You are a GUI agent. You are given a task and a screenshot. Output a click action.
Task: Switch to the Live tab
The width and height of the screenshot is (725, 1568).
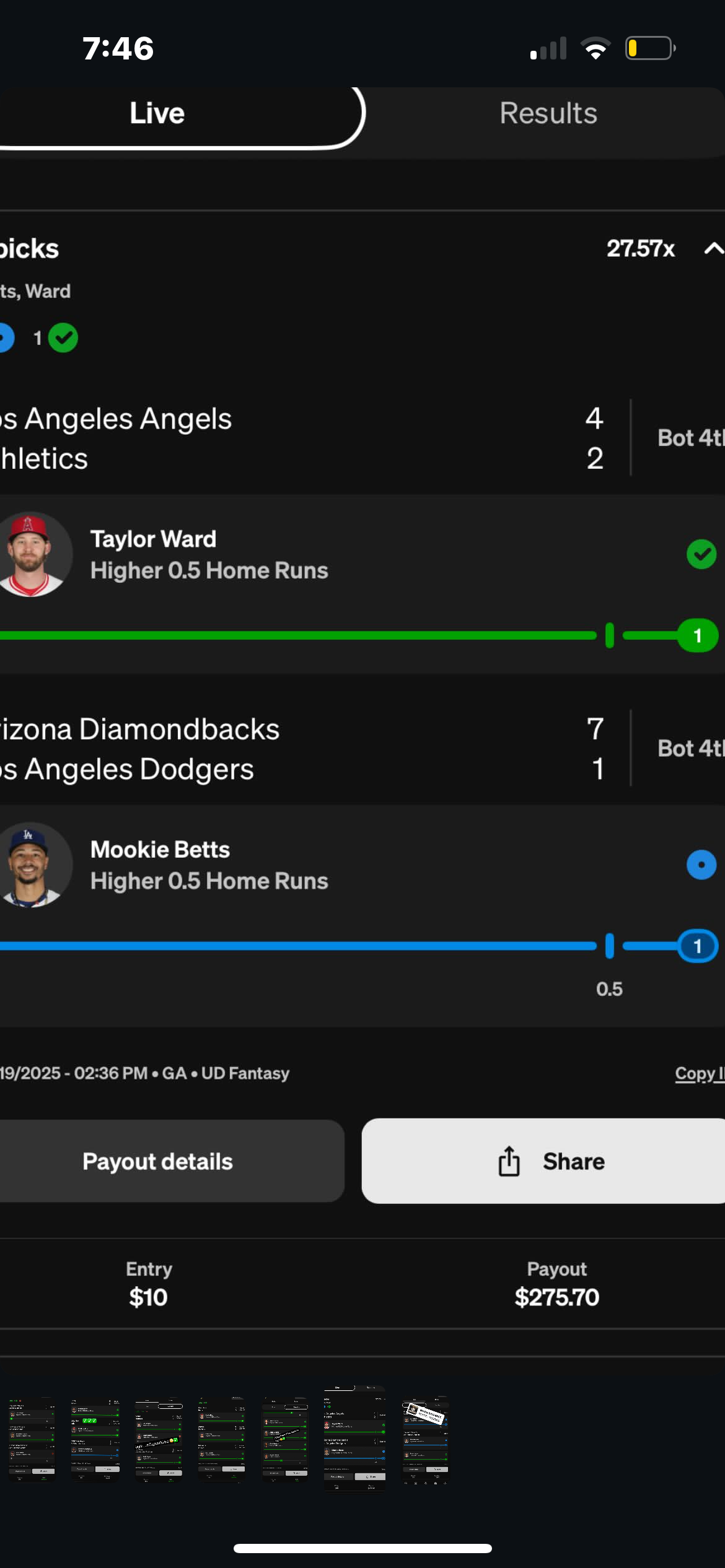pyautogui.click(x=158, y=114)
